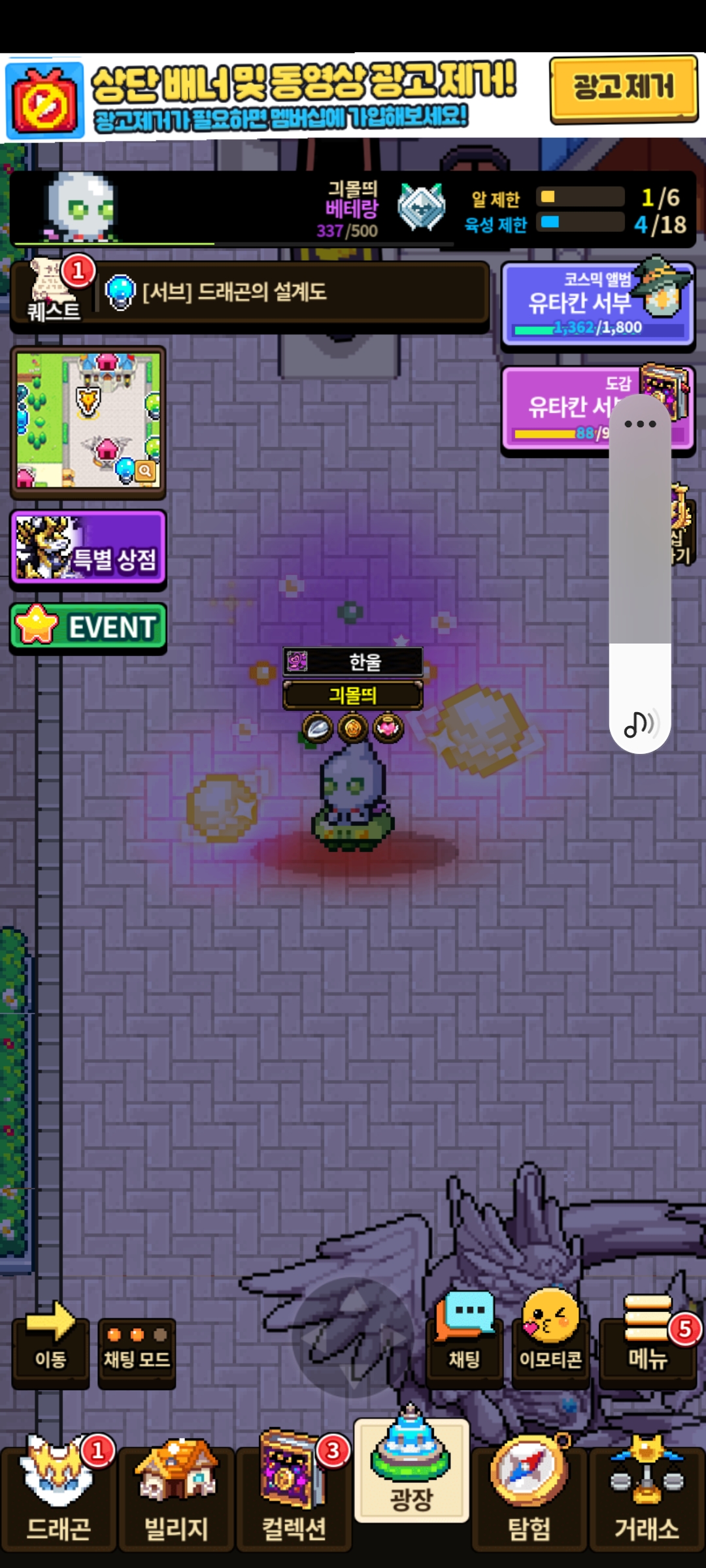The image size is (706, 1568).
Task: Open the EVENT panel
Action: [88, 627]
